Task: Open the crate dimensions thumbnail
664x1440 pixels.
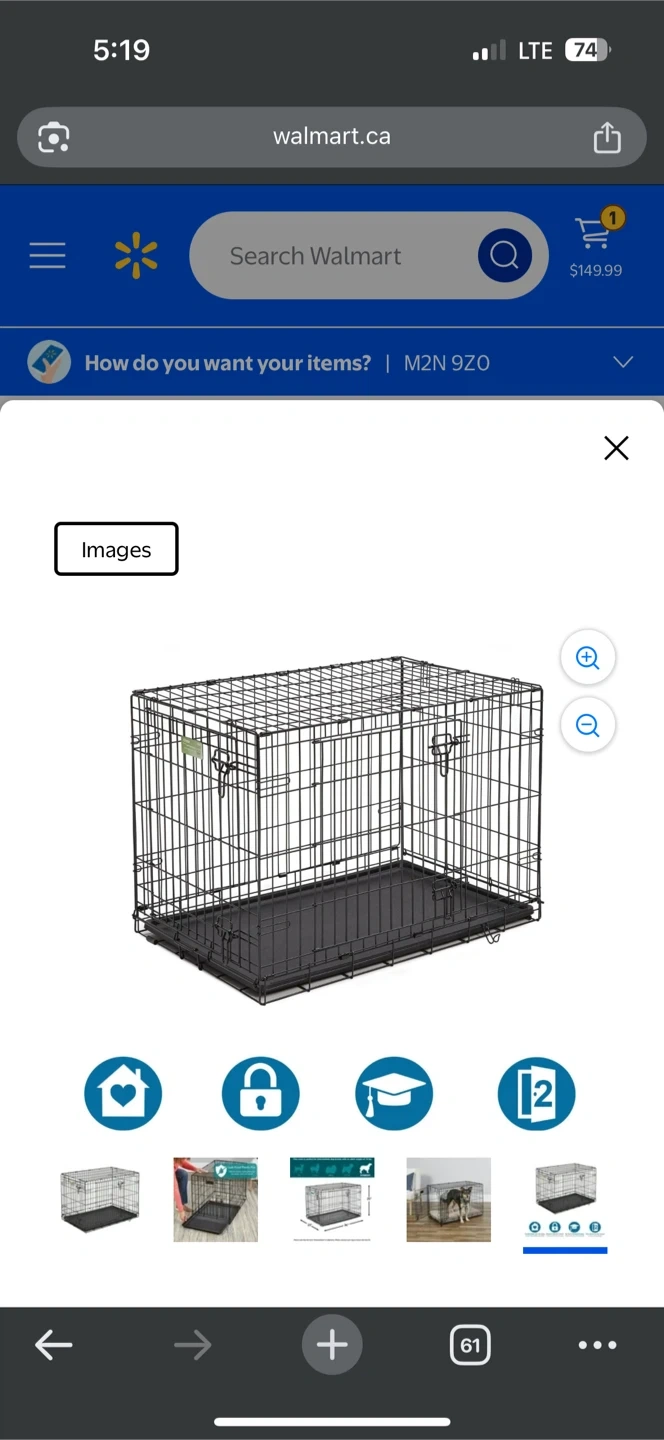Action: pos(332,1199)
